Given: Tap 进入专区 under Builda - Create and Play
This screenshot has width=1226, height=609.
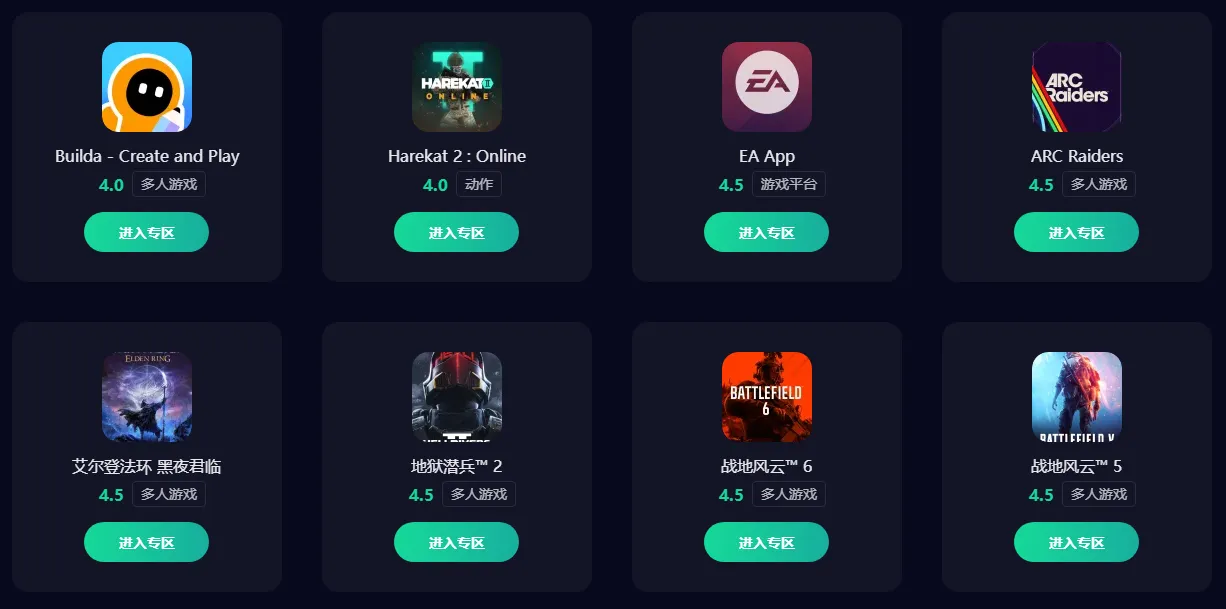Looking at the screenshot, I should coord(146,232).
